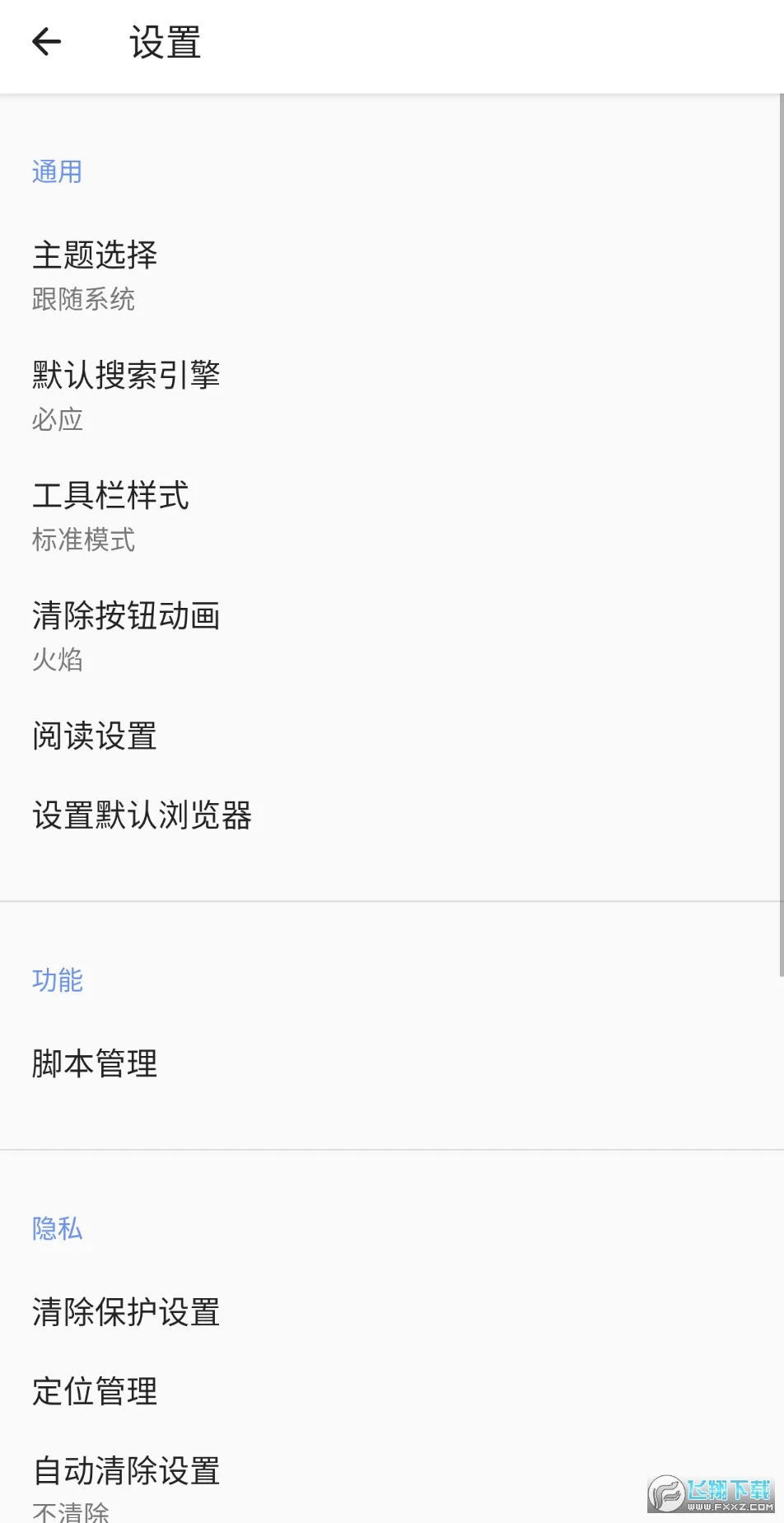Tap the 功能 section header

coord(57,980)
